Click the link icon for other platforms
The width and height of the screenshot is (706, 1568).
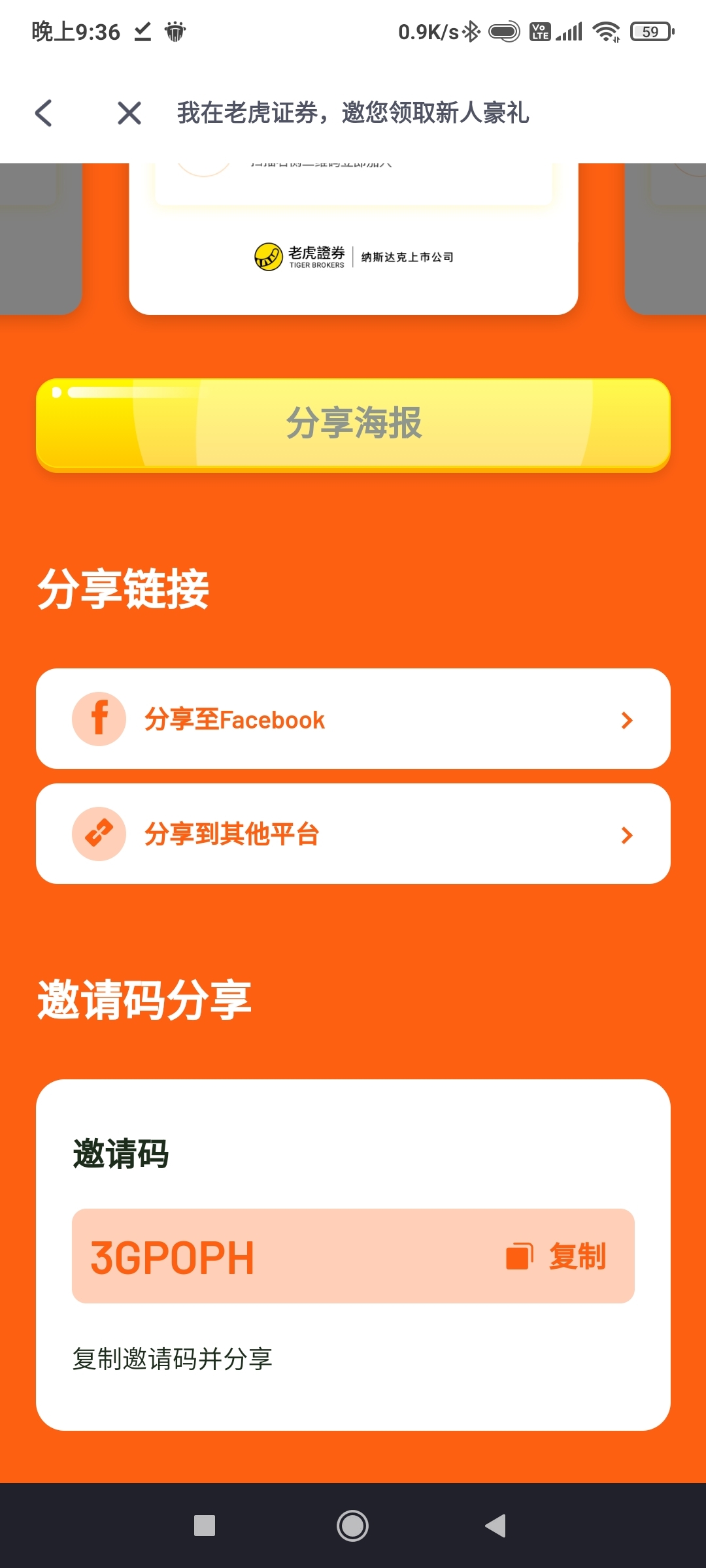pos(99,834)
